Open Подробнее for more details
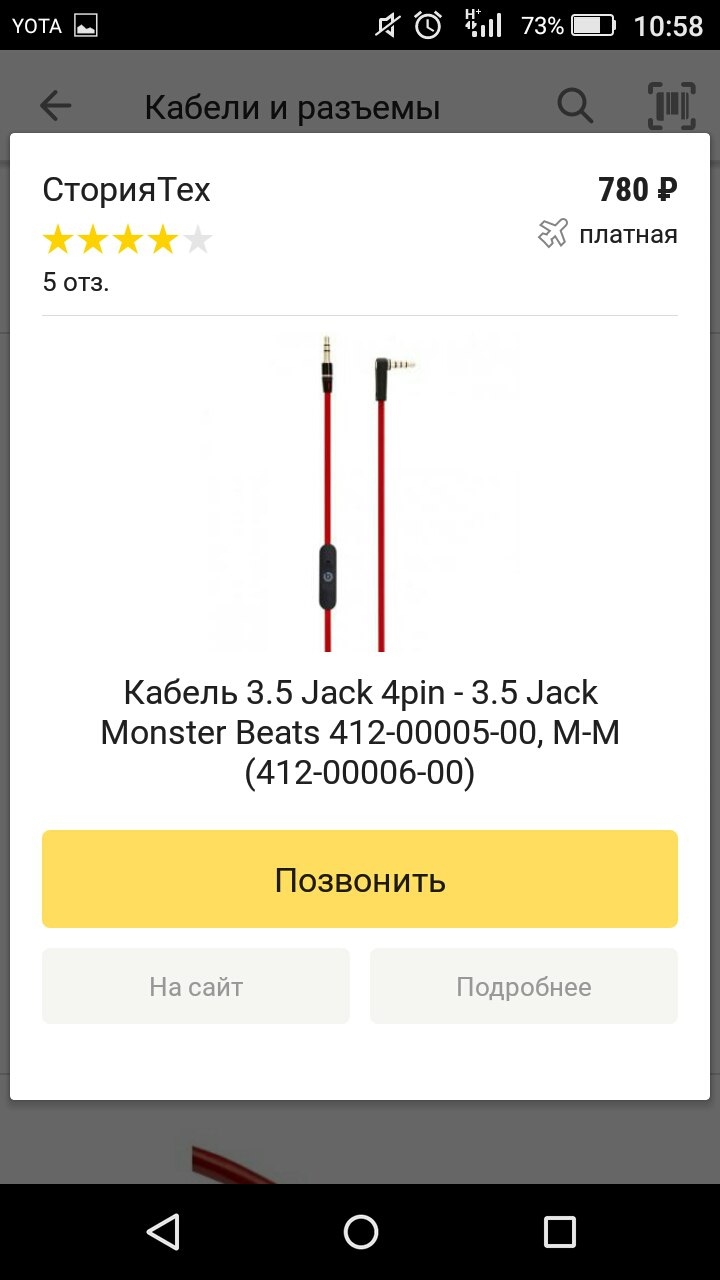 point(523,986)
